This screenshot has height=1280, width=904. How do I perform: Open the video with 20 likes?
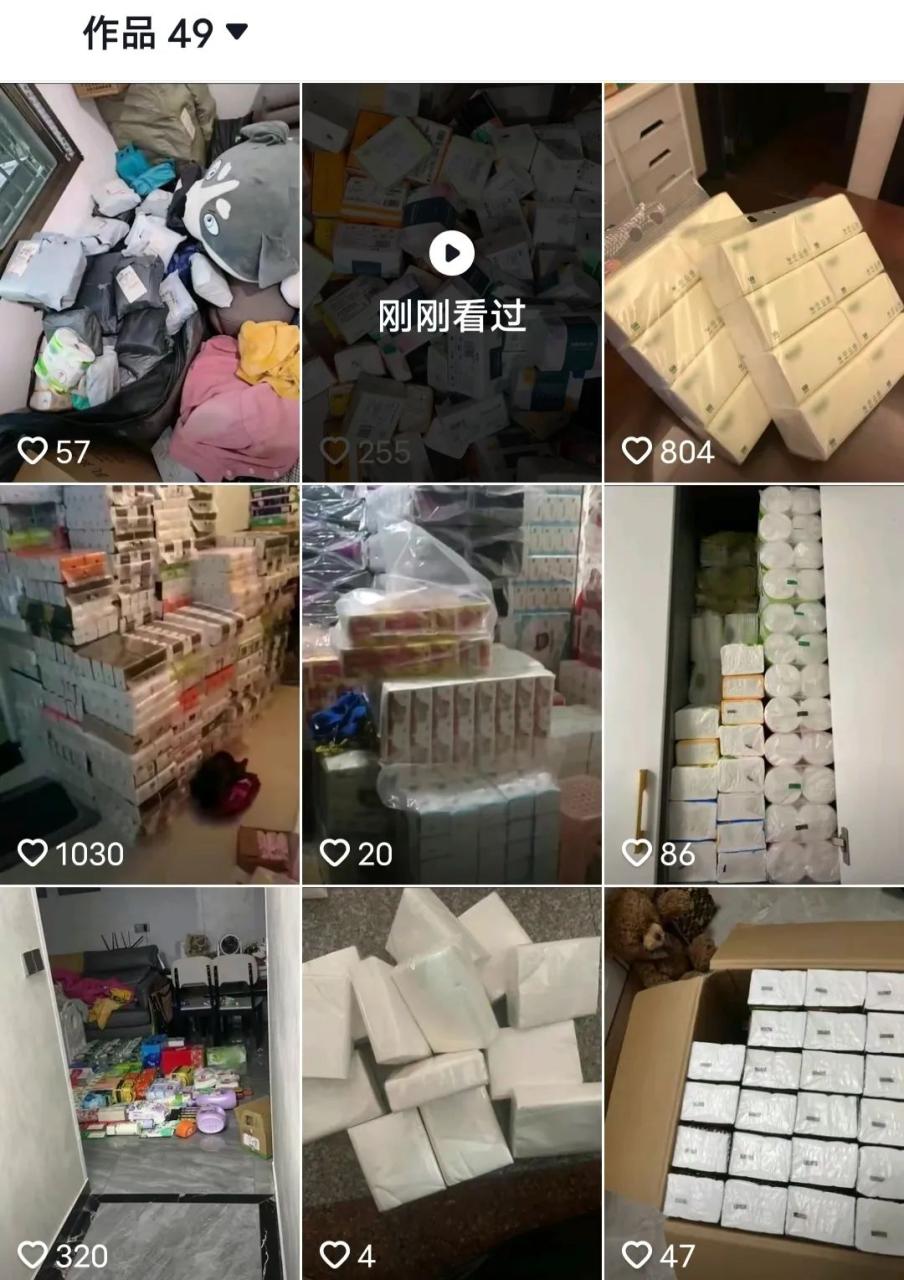tap(452, 684)
